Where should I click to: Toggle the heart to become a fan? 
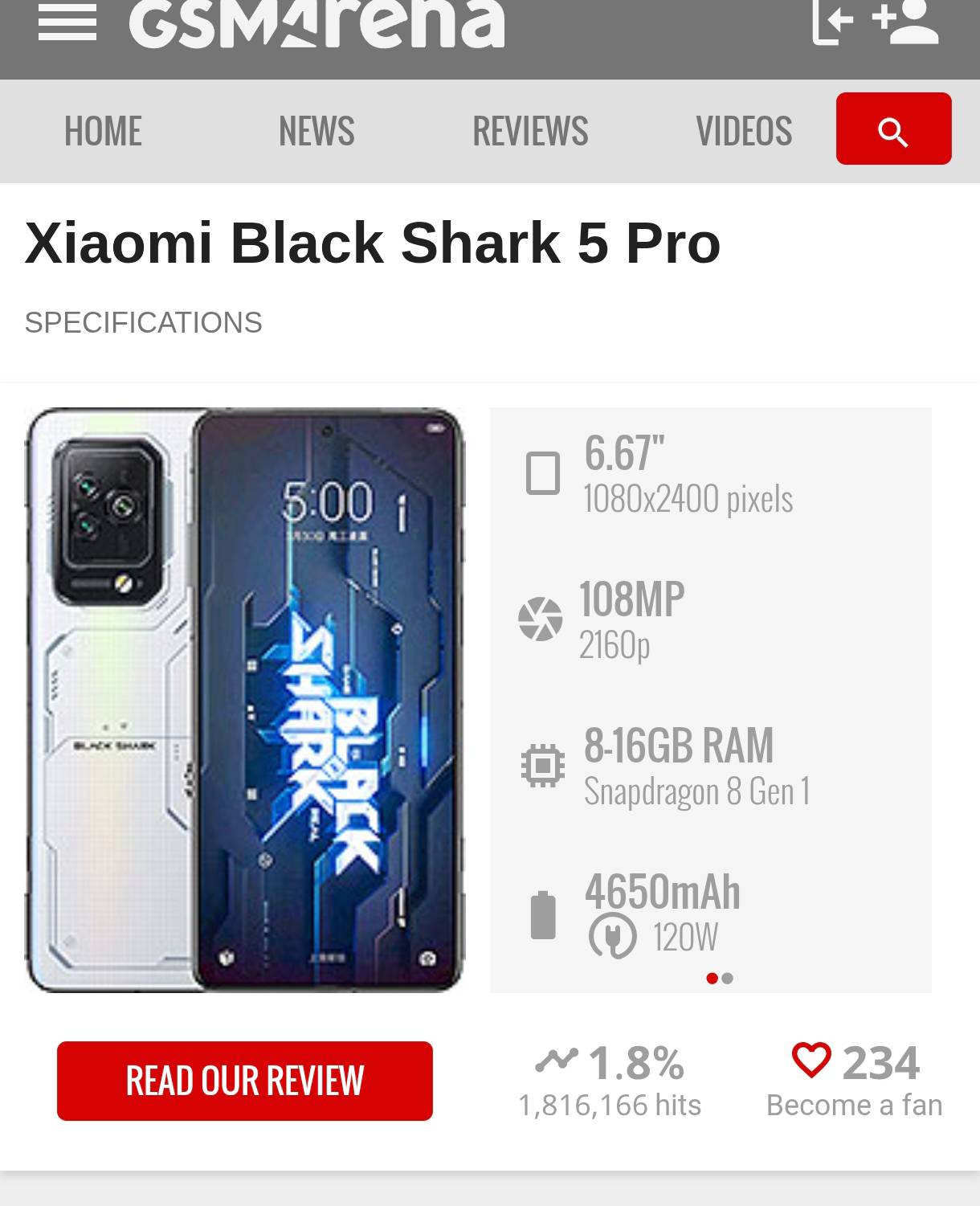[813, 1061]
